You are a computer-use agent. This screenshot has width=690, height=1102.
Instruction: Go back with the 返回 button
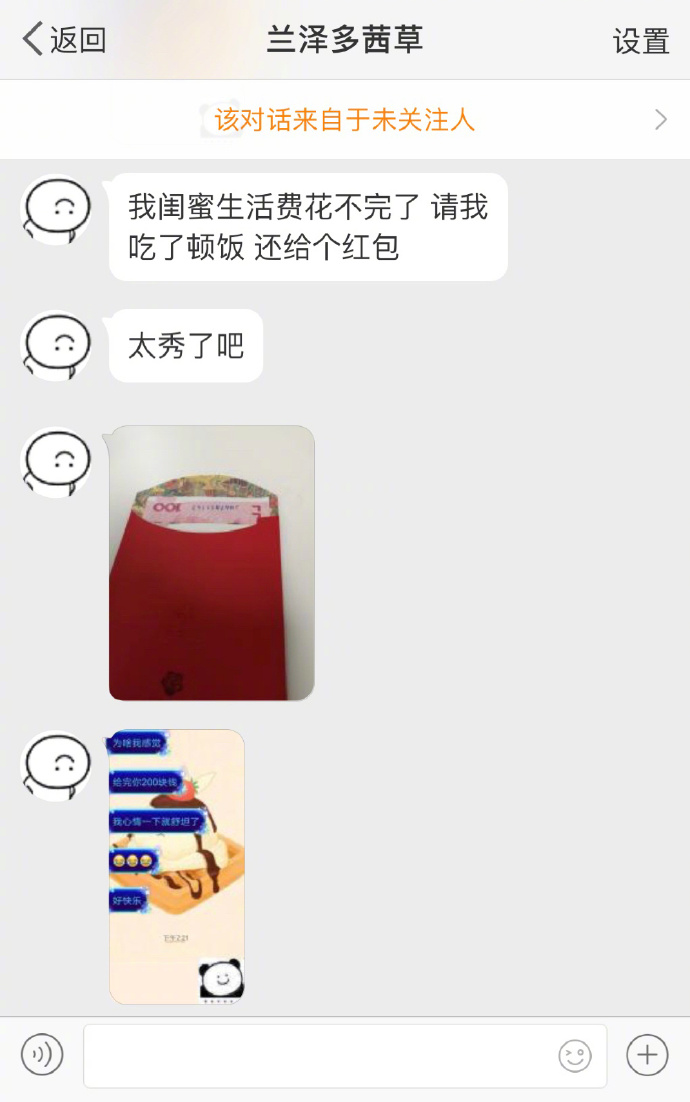(64, 39)
